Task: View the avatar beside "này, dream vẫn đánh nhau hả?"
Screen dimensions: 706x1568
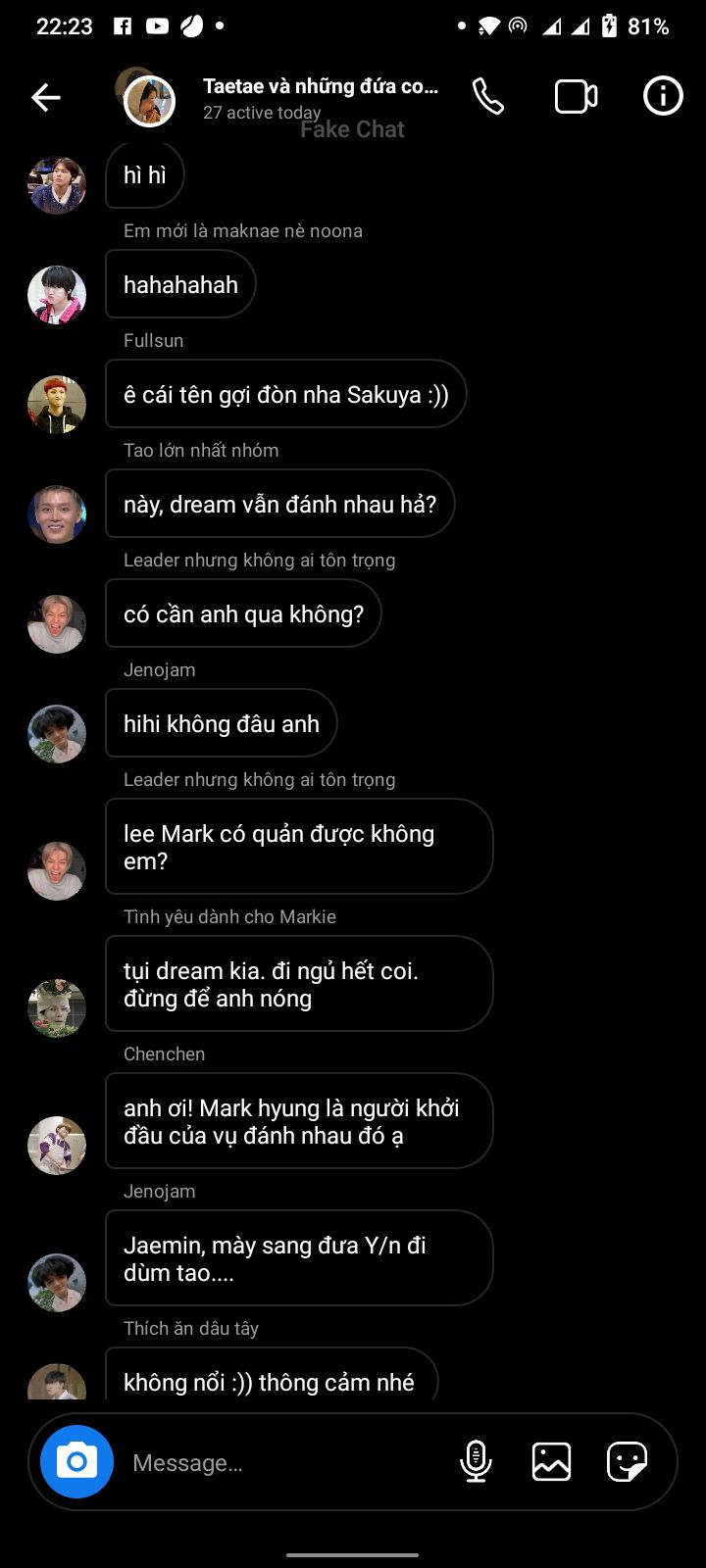Action: click(57, 514)
